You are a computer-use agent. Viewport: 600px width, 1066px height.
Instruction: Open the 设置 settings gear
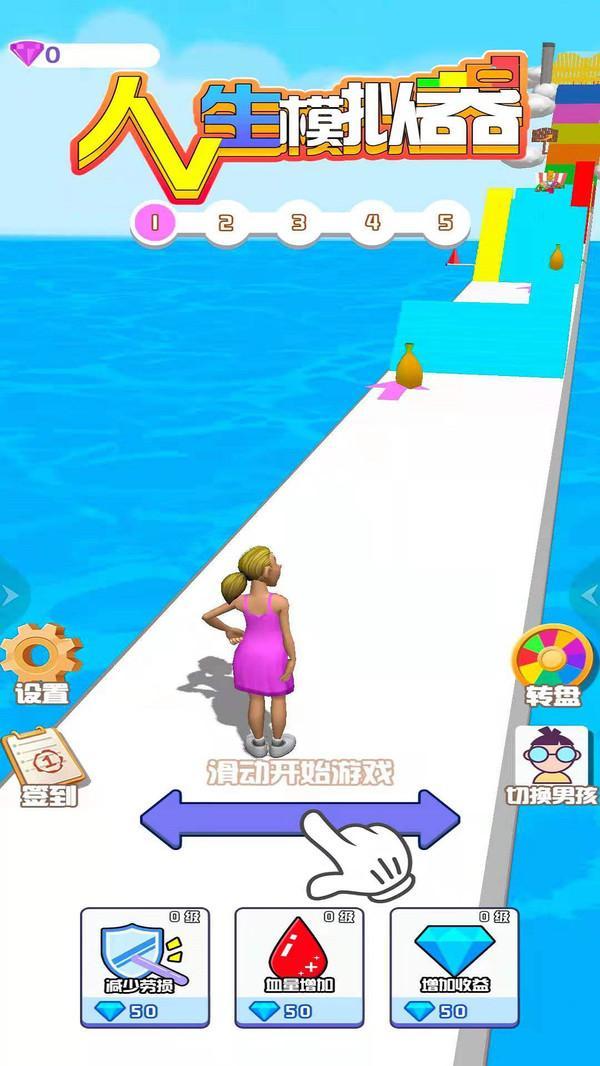click(x=41, y=660)
